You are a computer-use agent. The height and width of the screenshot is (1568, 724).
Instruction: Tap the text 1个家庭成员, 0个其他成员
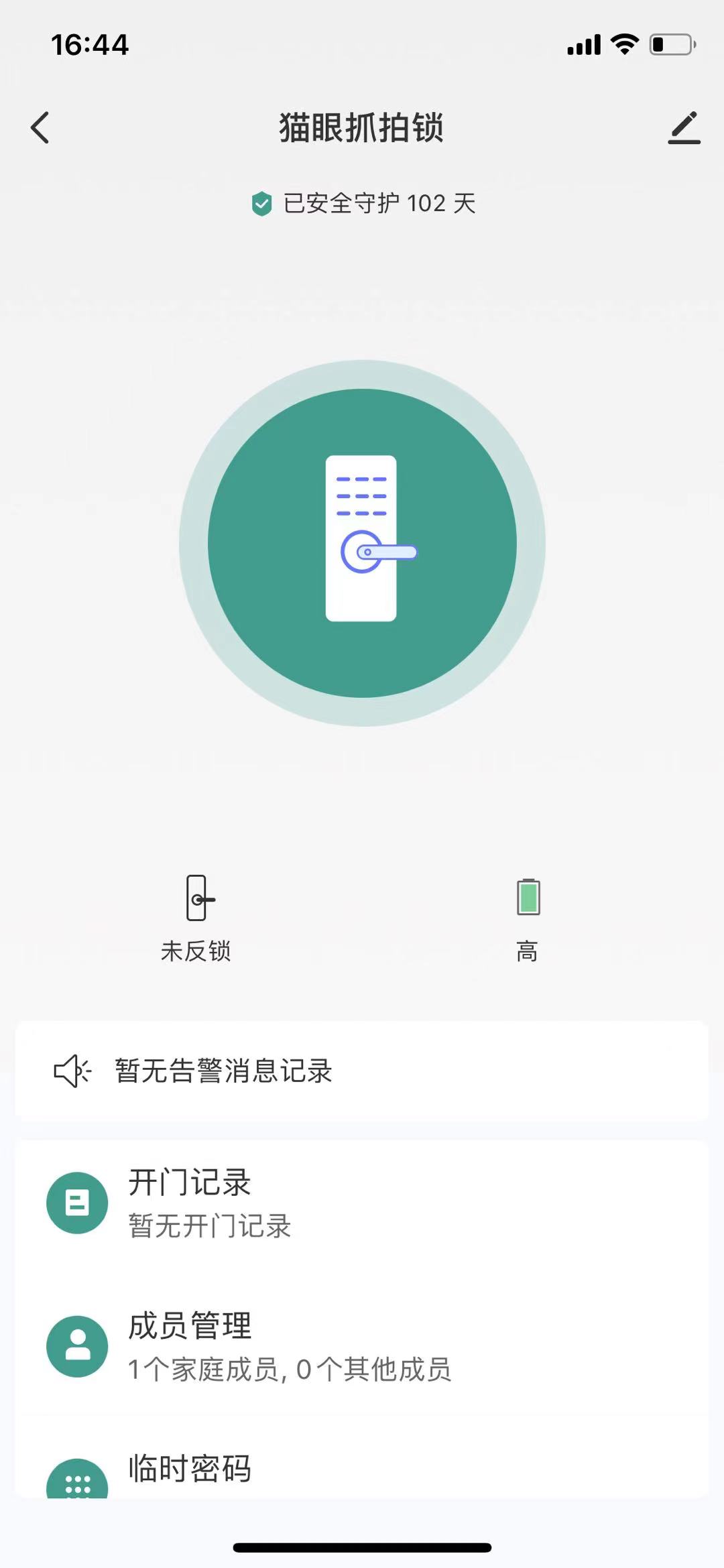coord(288,1372)
